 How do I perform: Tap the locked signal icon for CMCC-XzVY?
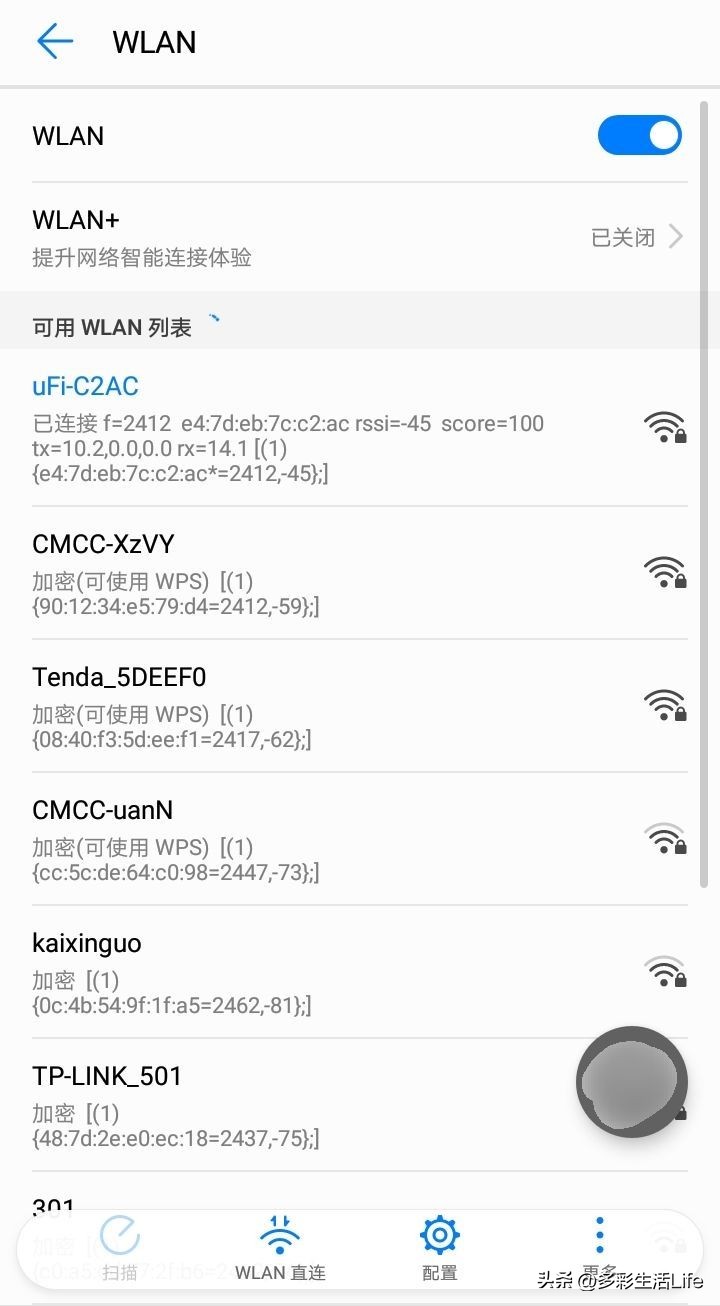click(665, 573)
